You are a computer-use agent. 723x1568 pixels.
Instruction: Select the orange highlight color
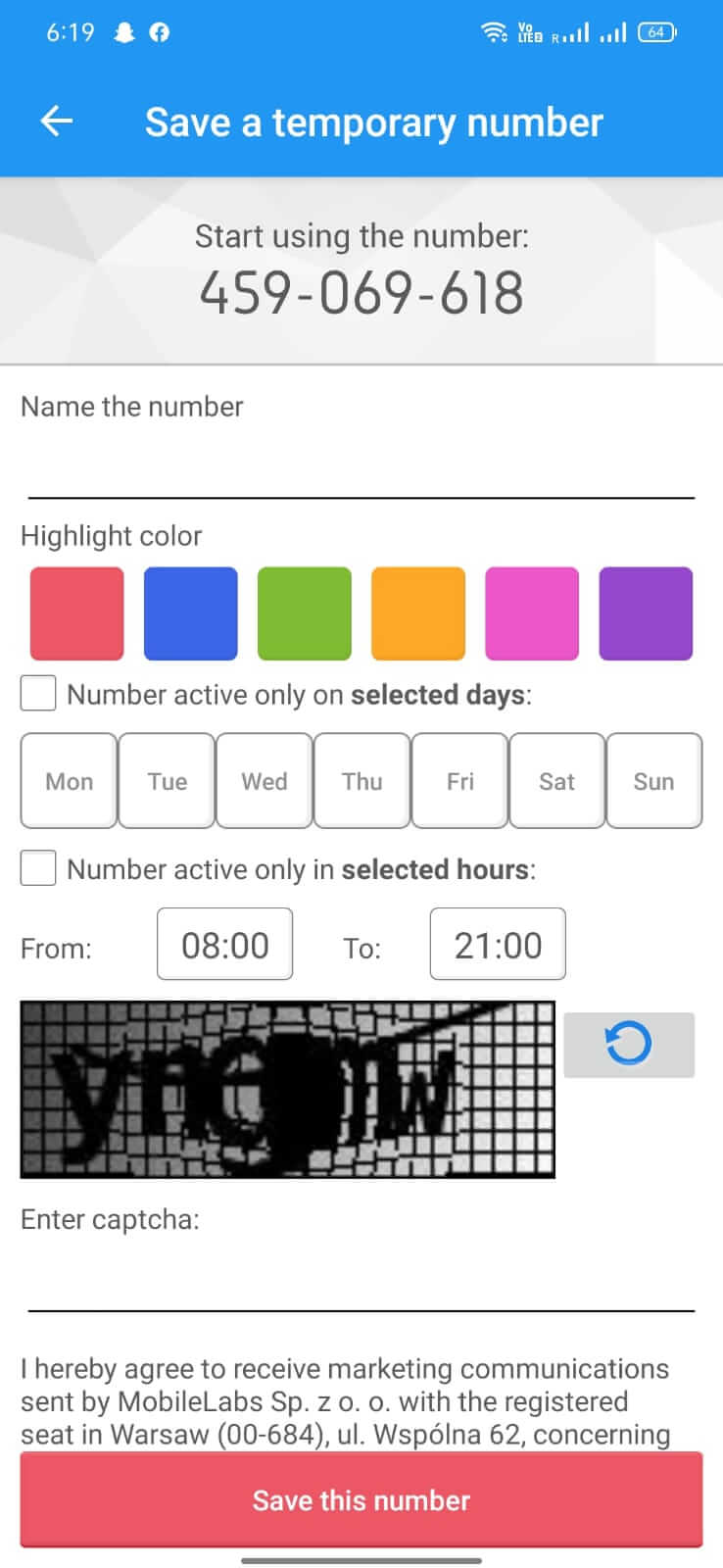click(418, 612)
